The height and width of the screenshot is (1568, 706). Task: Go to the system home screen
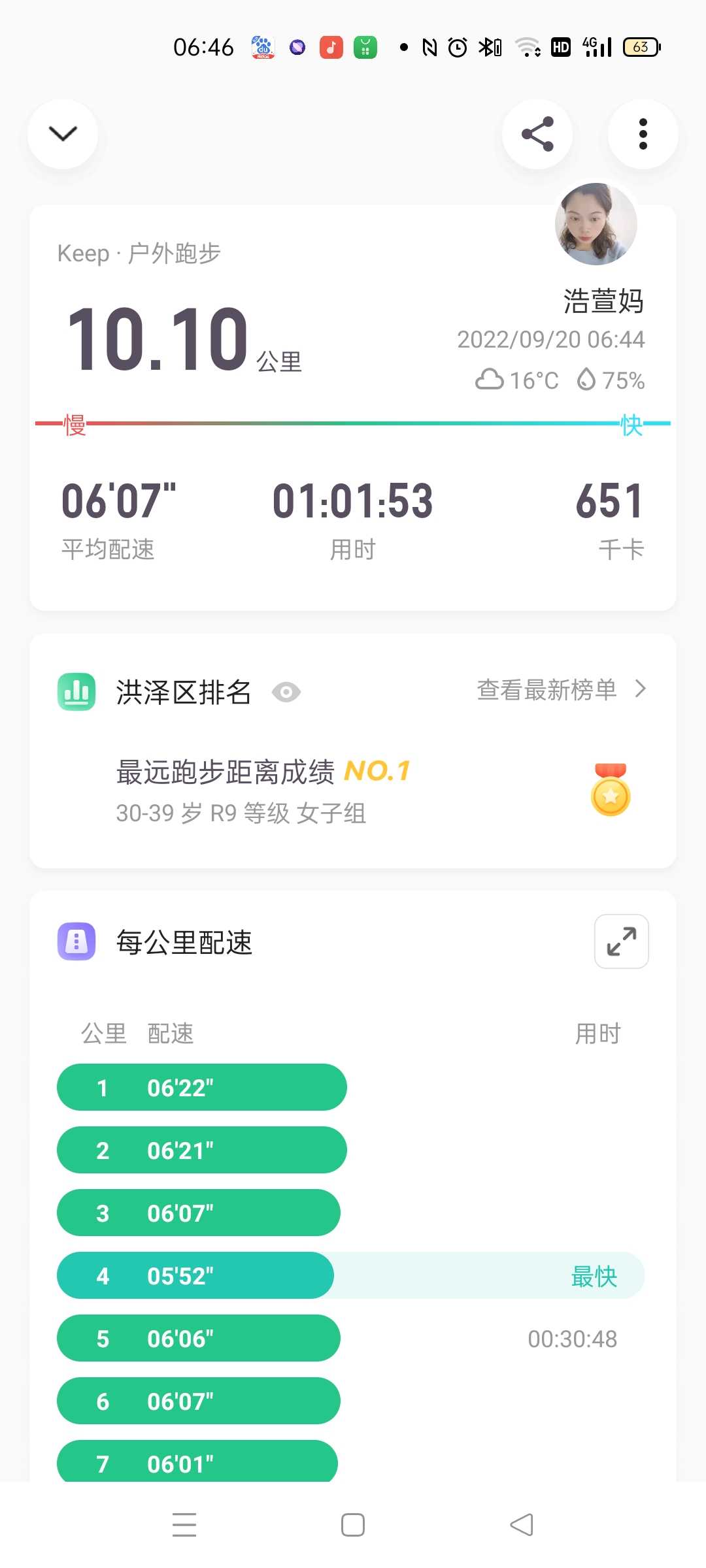353,1525
